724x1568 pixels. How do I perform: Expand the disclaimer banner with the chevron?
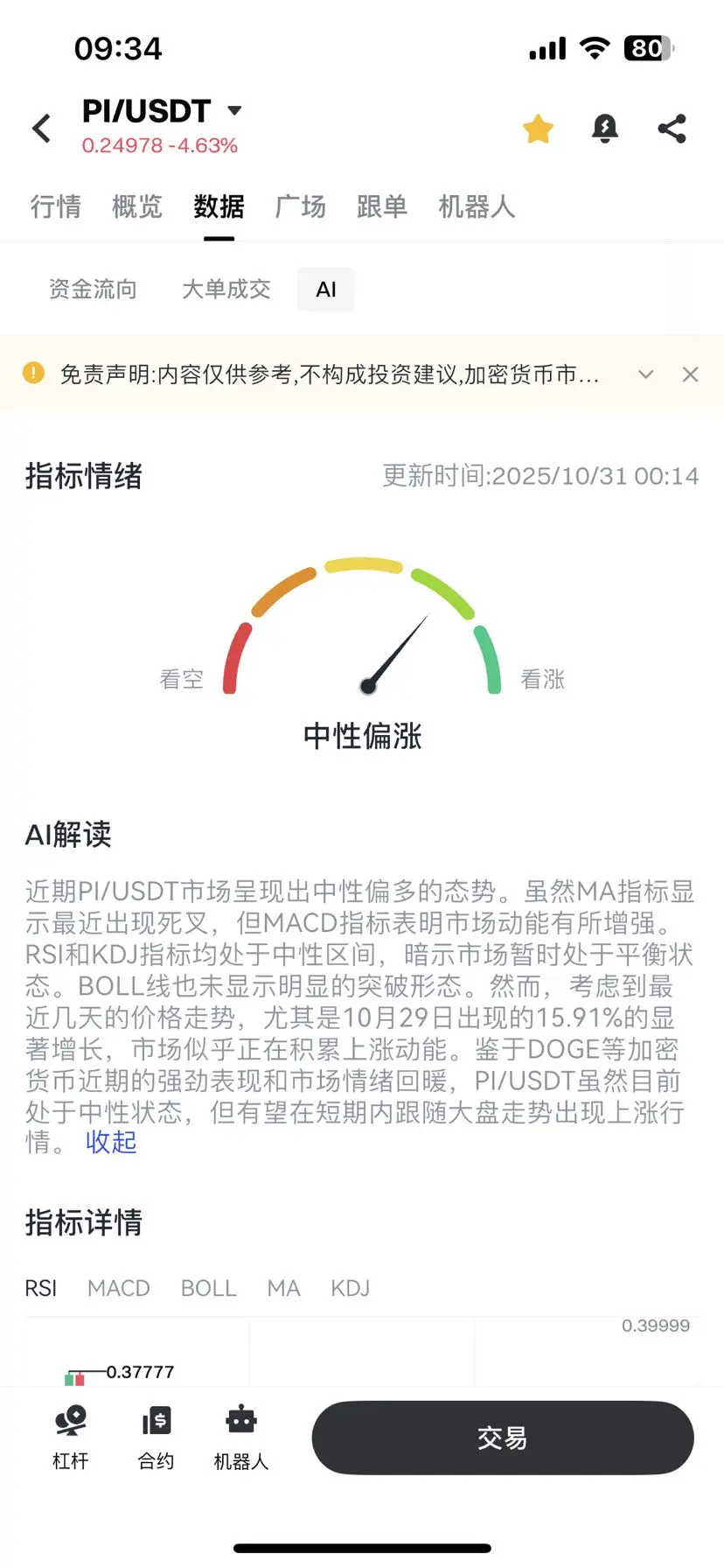[646, 374]
